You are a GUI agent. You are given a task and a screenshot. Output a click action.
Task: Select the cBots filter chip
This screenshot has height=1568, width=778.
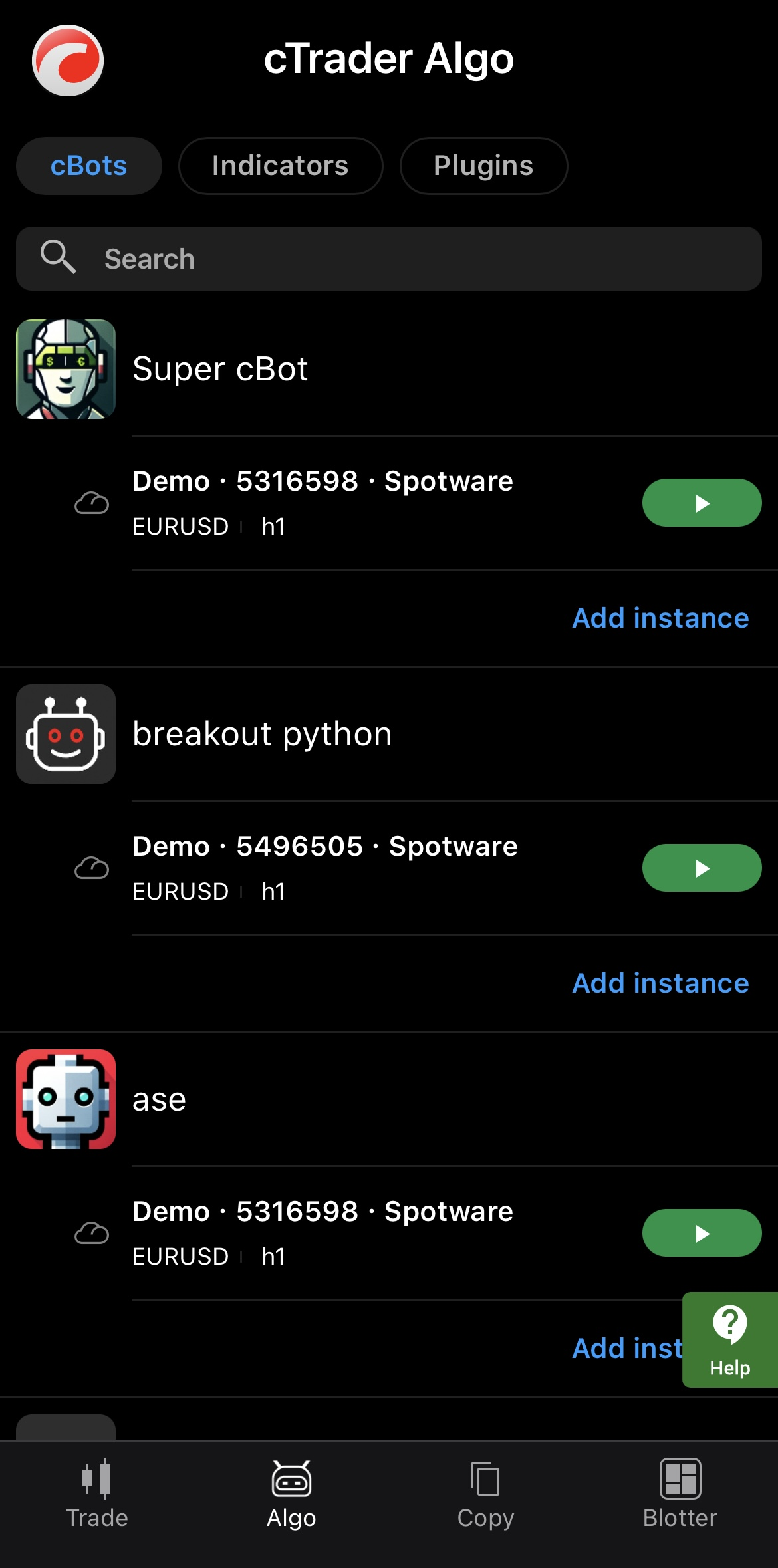click(88, 166)
